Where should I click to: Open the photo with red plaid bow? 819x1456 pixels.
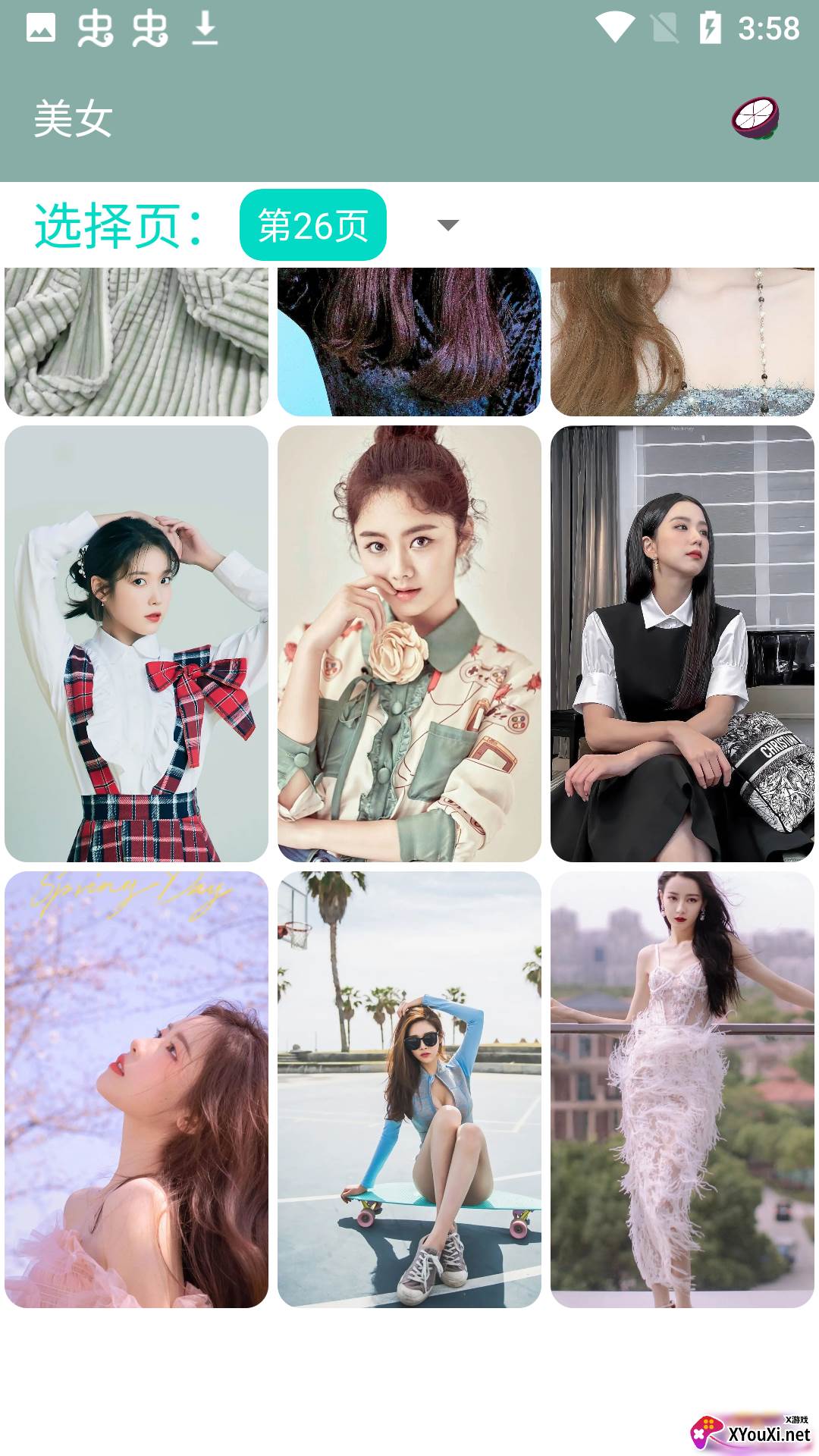(x=136, y=643)
